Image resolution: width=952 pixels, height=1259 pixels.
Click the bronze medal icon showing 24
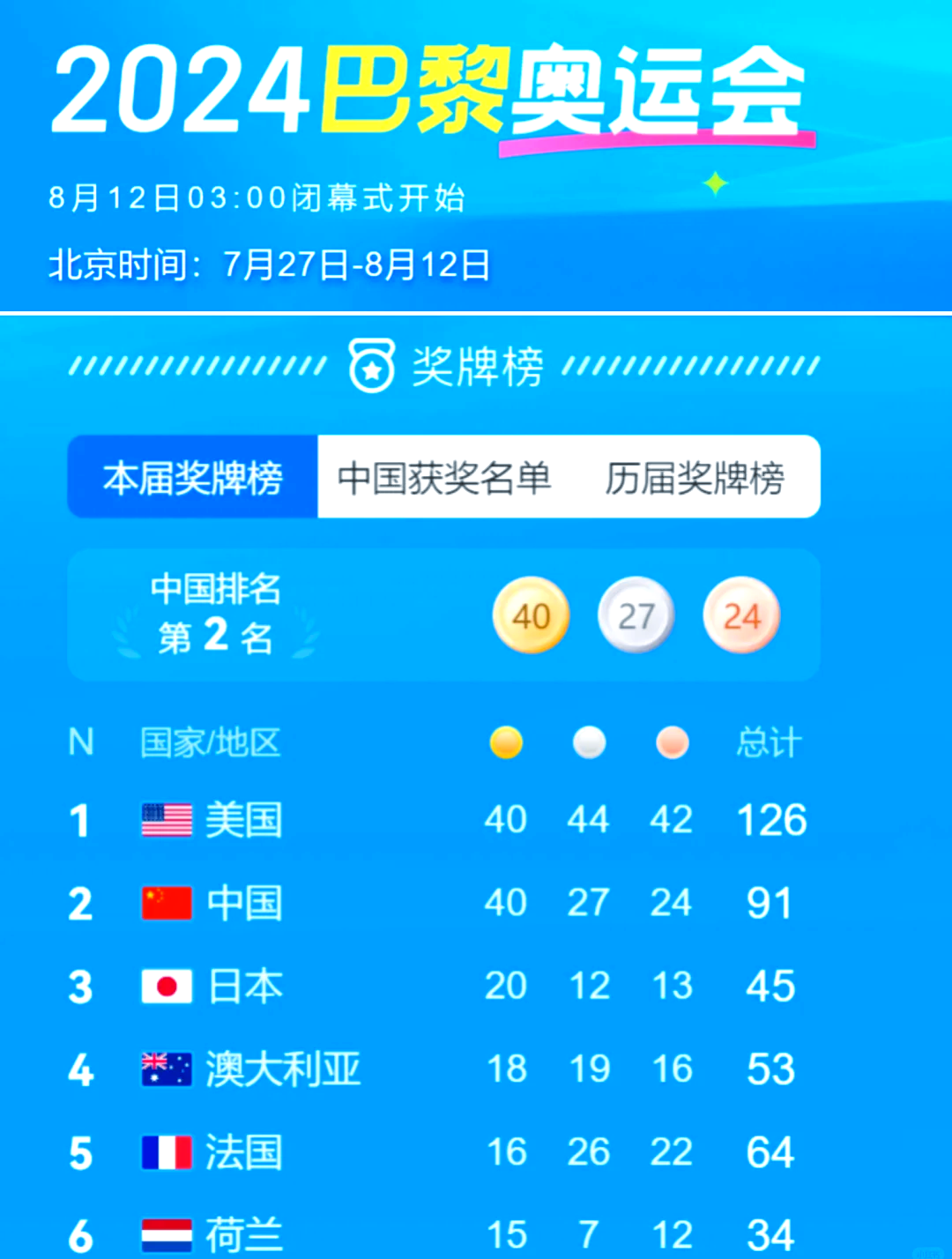740,615
